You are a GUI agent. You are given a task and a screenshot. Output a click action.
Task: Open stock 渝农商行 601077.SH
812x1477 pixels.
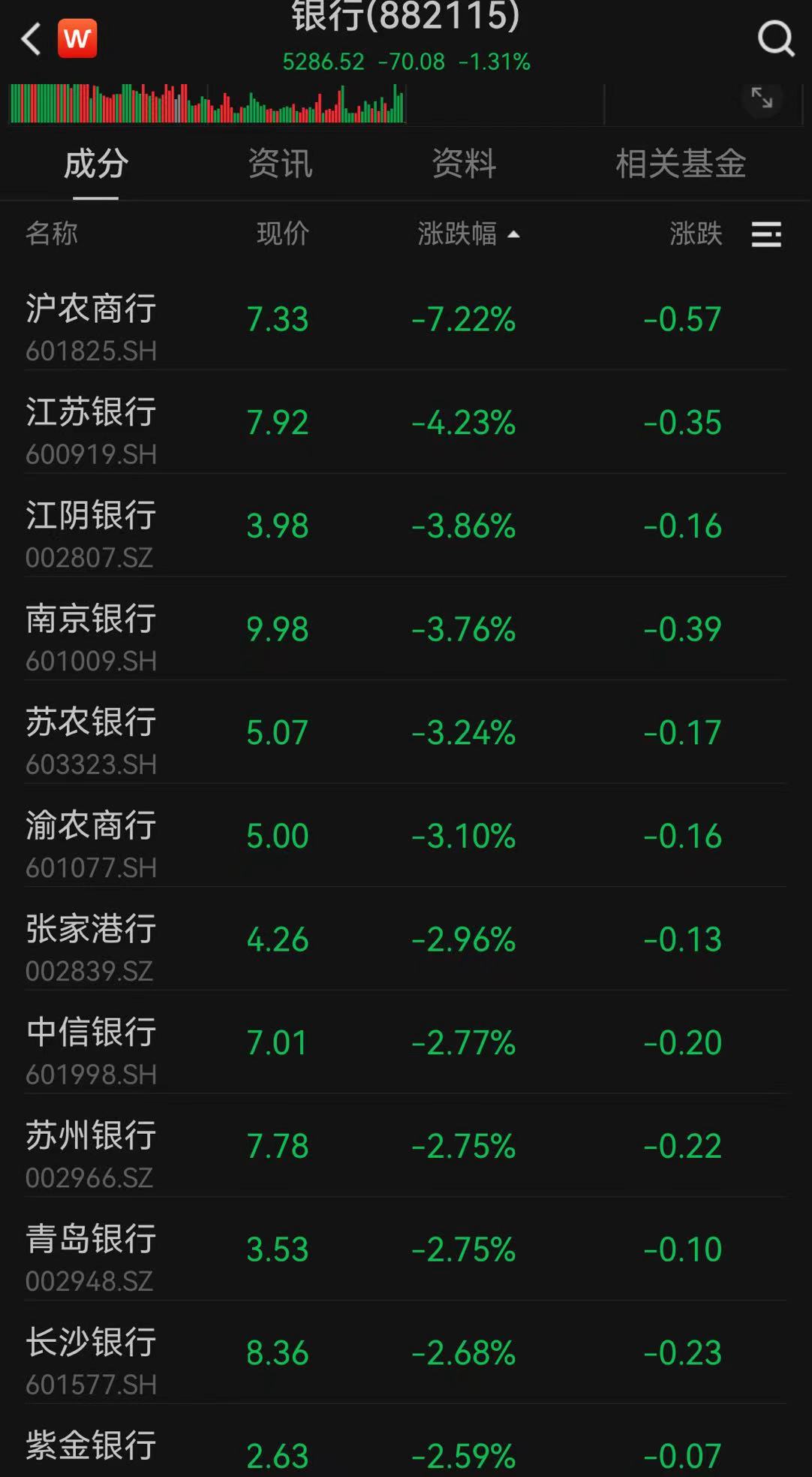[92, 836]
